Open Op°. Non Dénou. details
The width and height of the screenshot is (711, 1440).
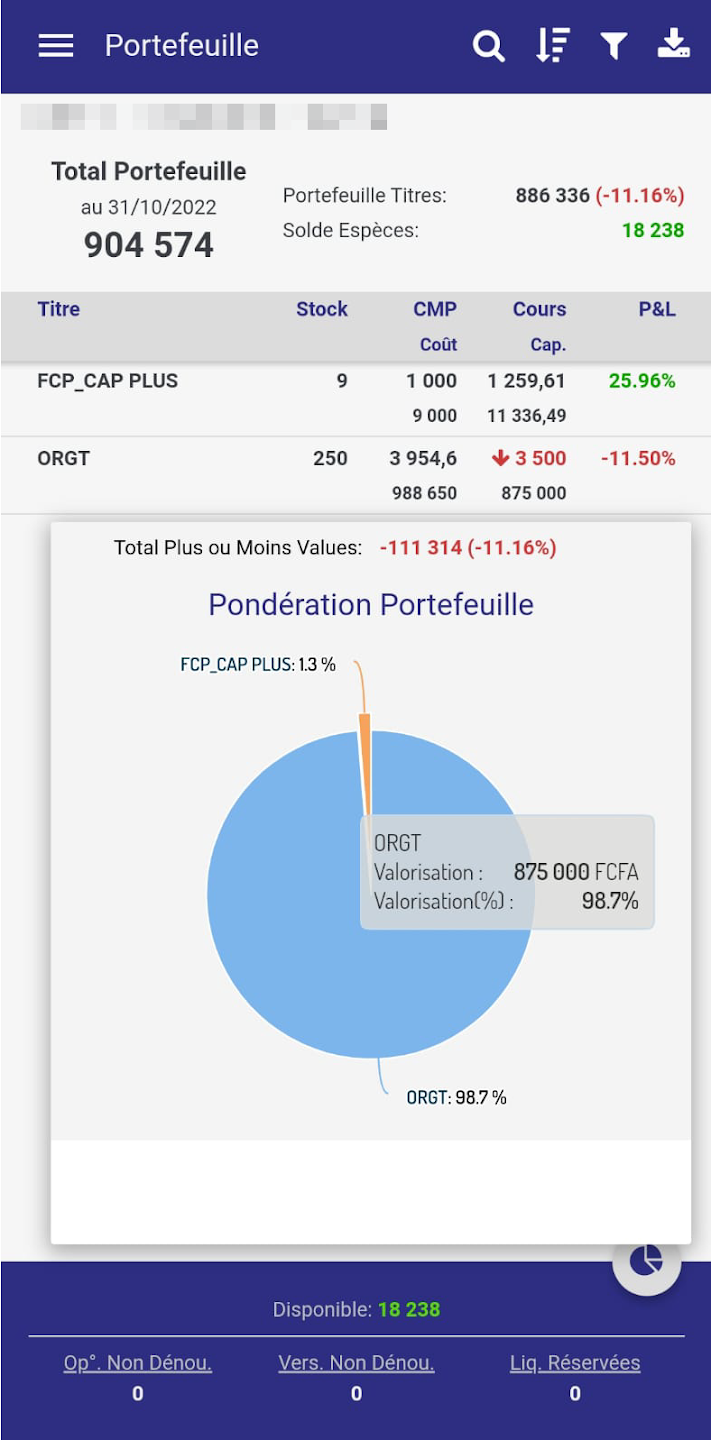(x=138, y=1363)
